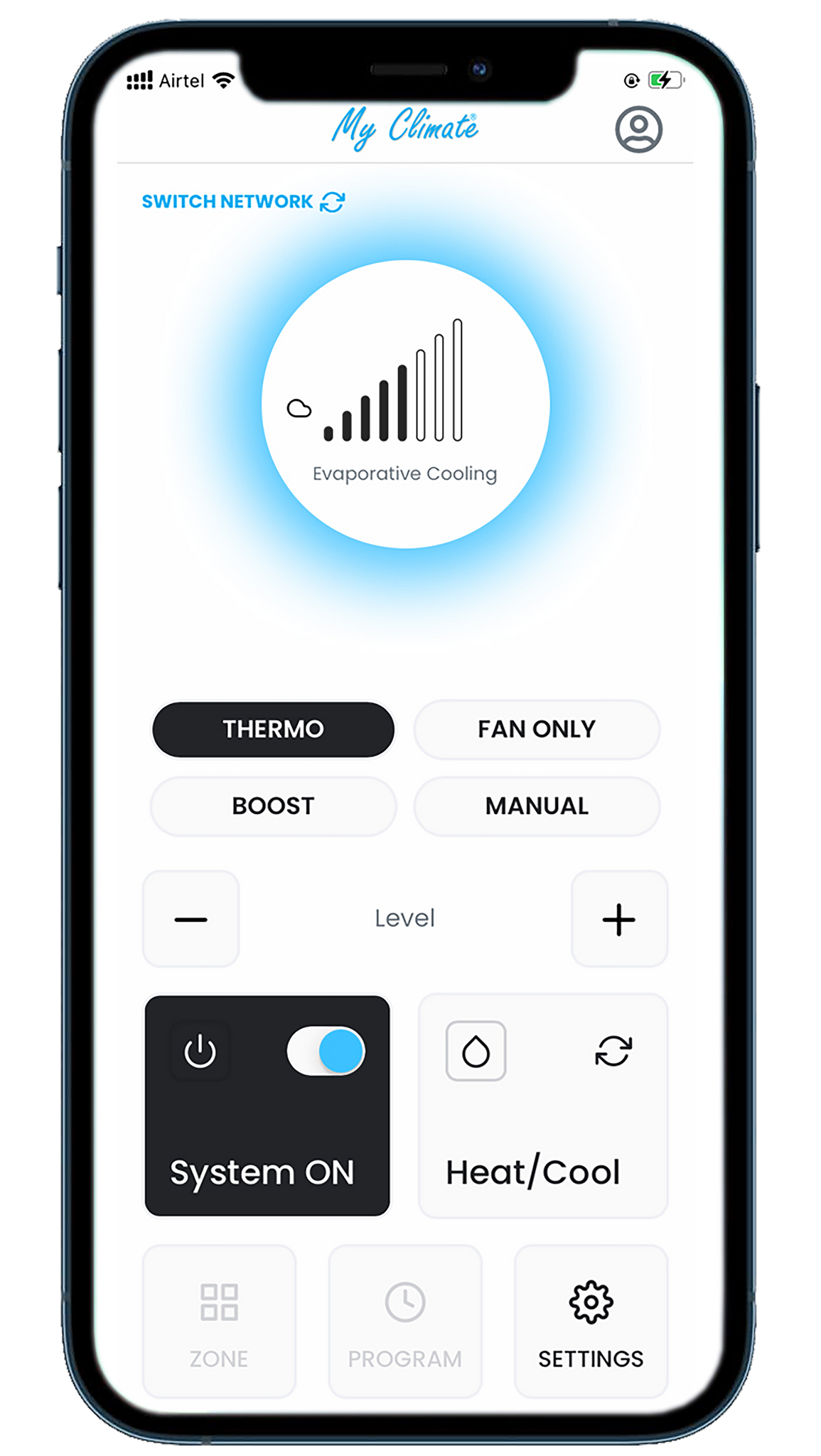Tap Switch Network

point(243,202)
